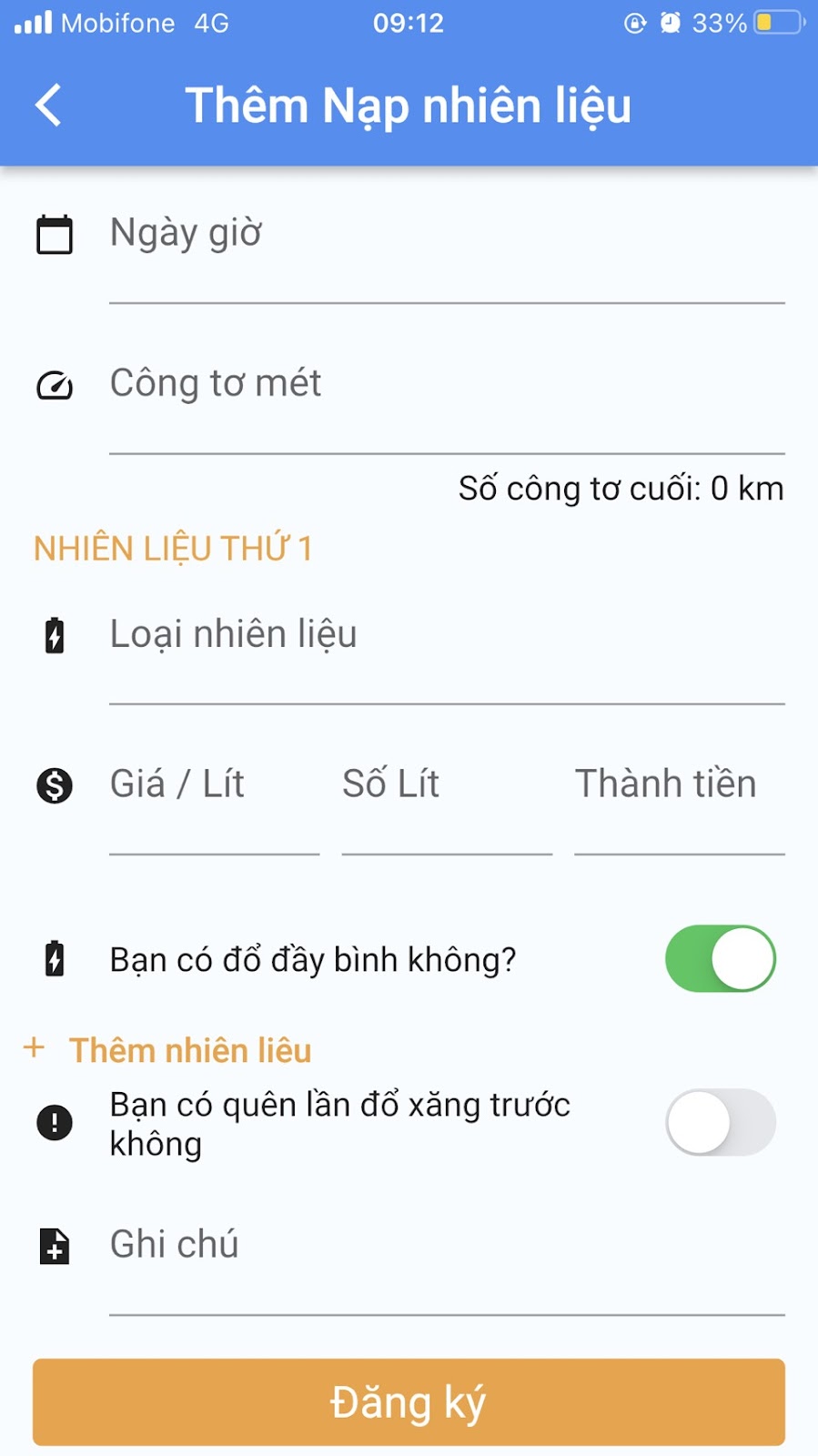Add fuel via Thêm nhiên liêu
818x1456 pixels.
tap(168, 1050)
